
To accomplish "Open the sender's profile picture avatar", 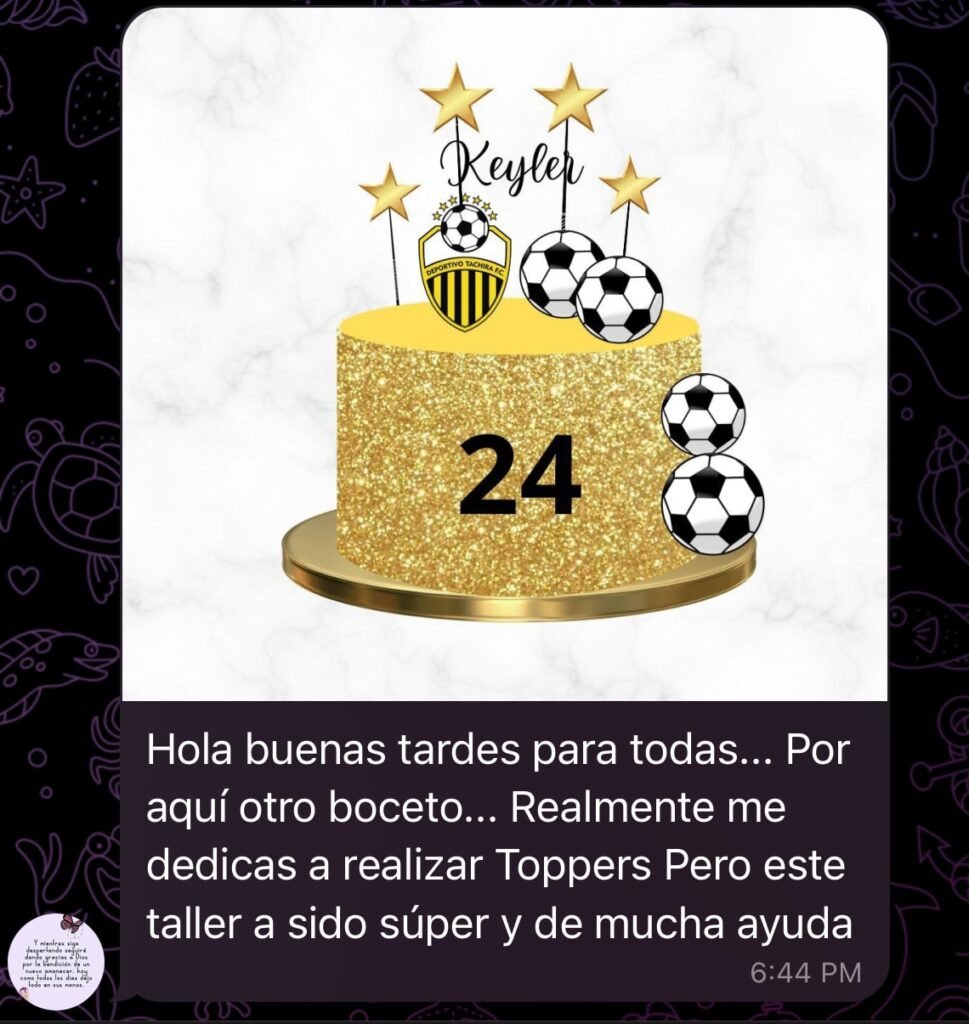I will coord(51,960).
